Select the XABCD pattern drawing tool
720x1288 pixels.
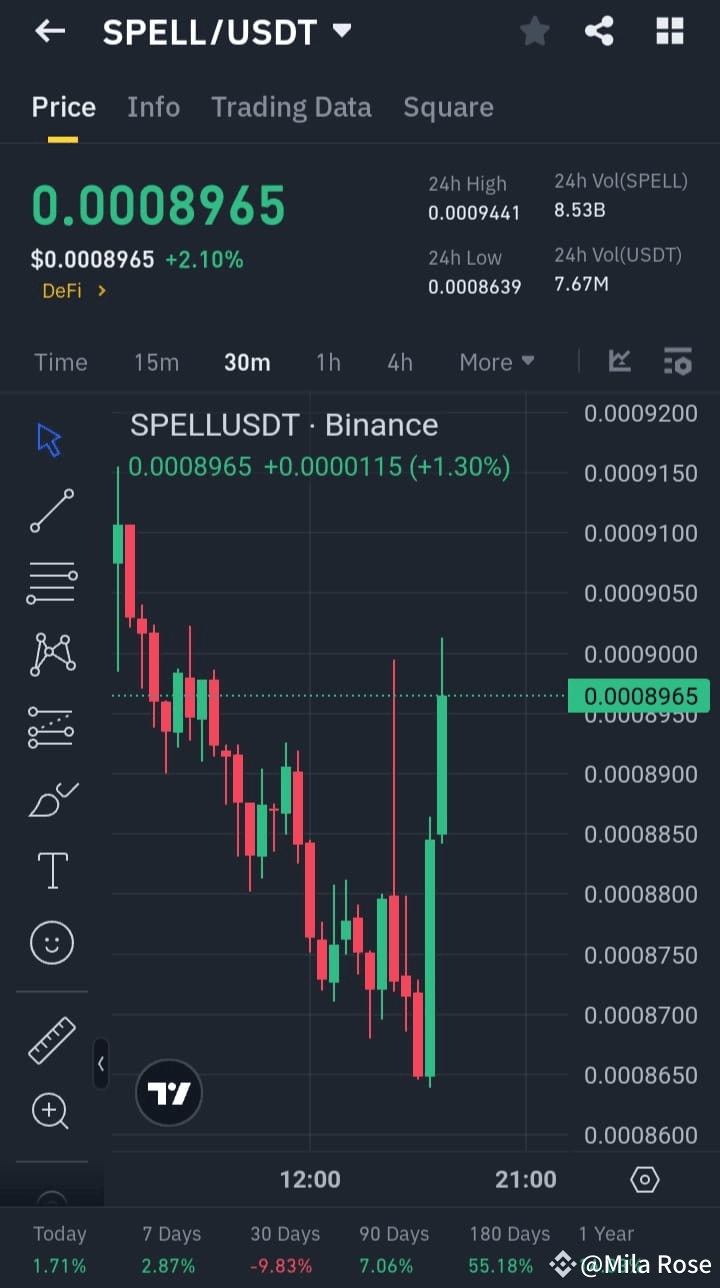tap(51, 653)
